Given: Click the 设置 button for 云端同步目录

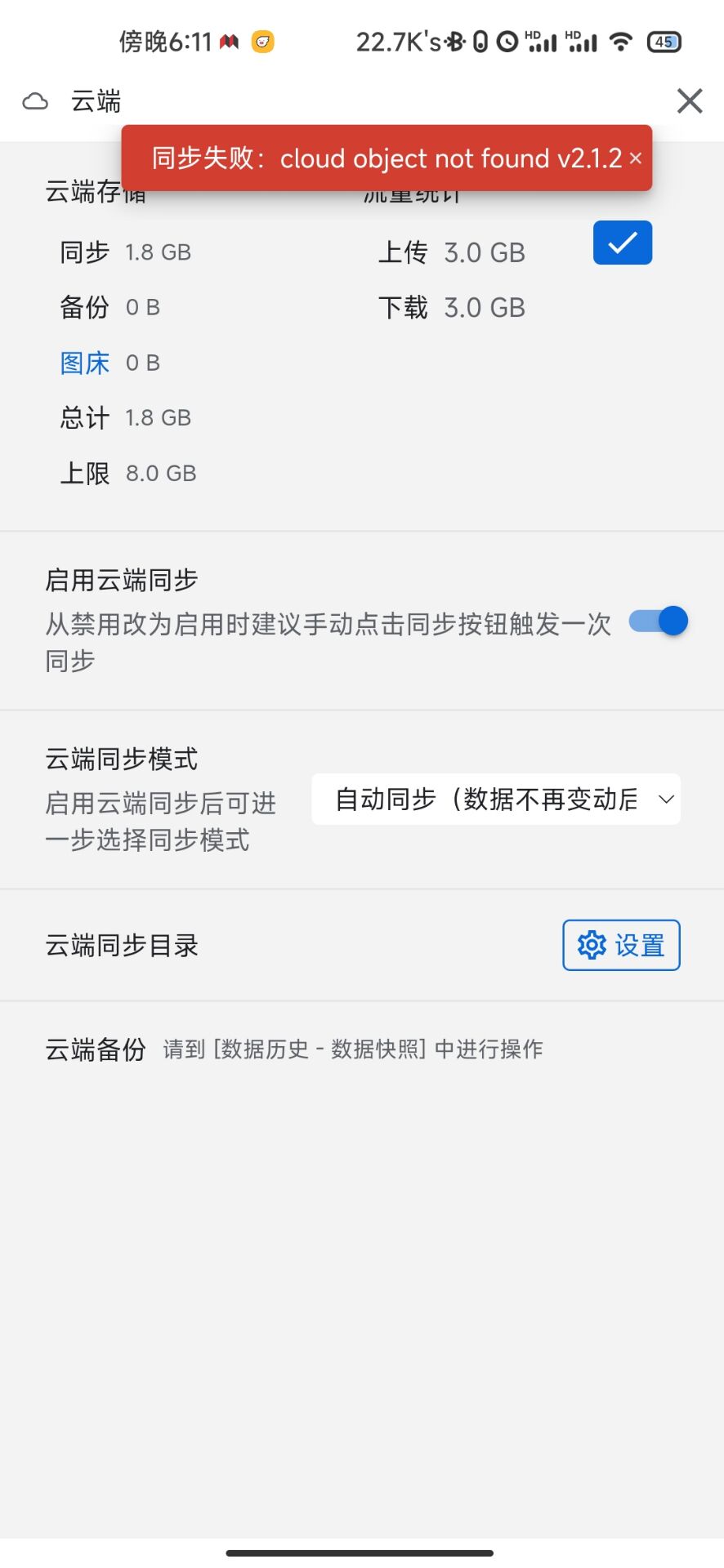Looking at the screenshot, I should pyautogui.click(x=621, y=944).
